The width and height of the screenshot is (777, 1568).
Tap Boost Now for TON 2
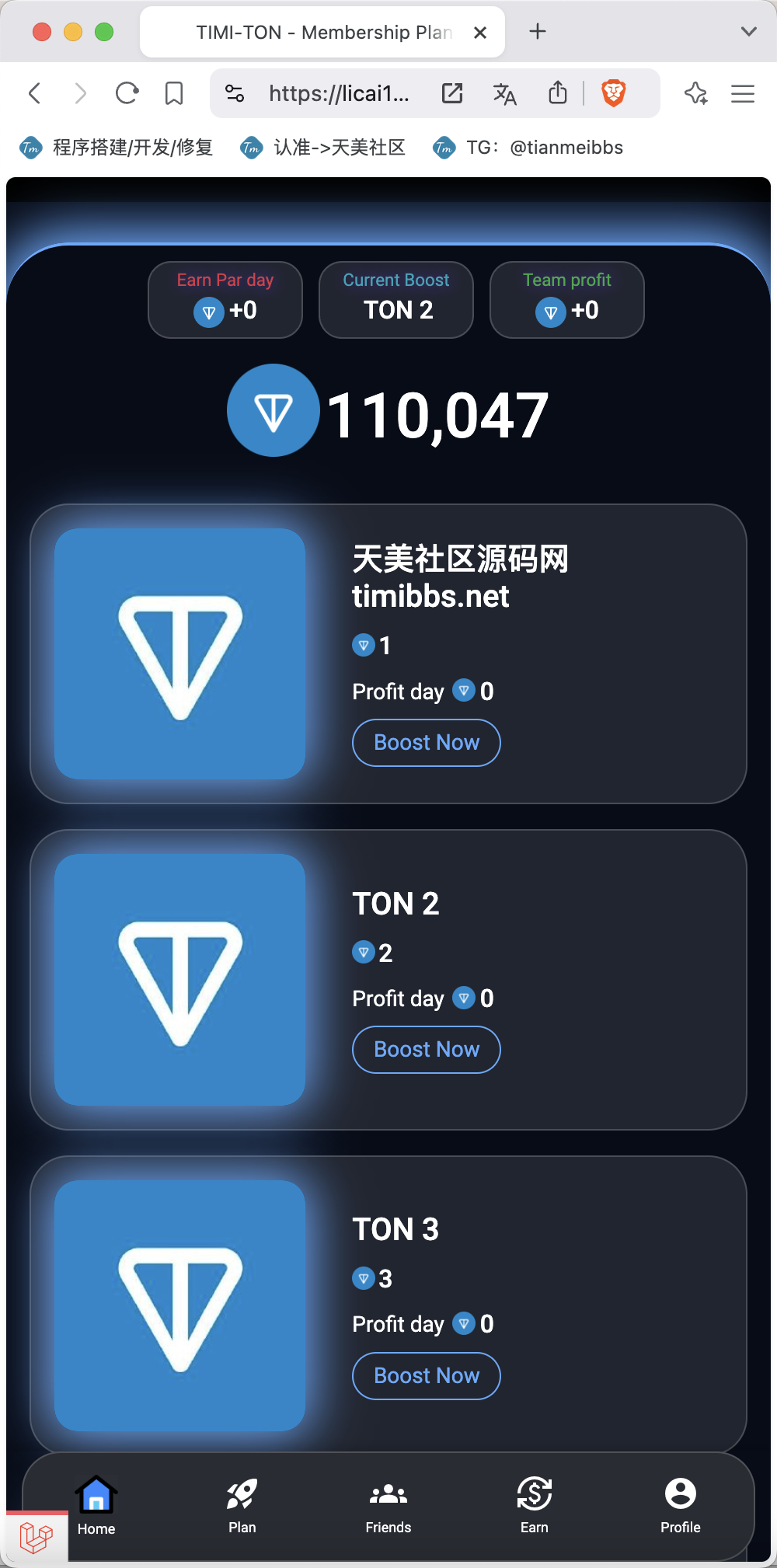coord(427,1050)
